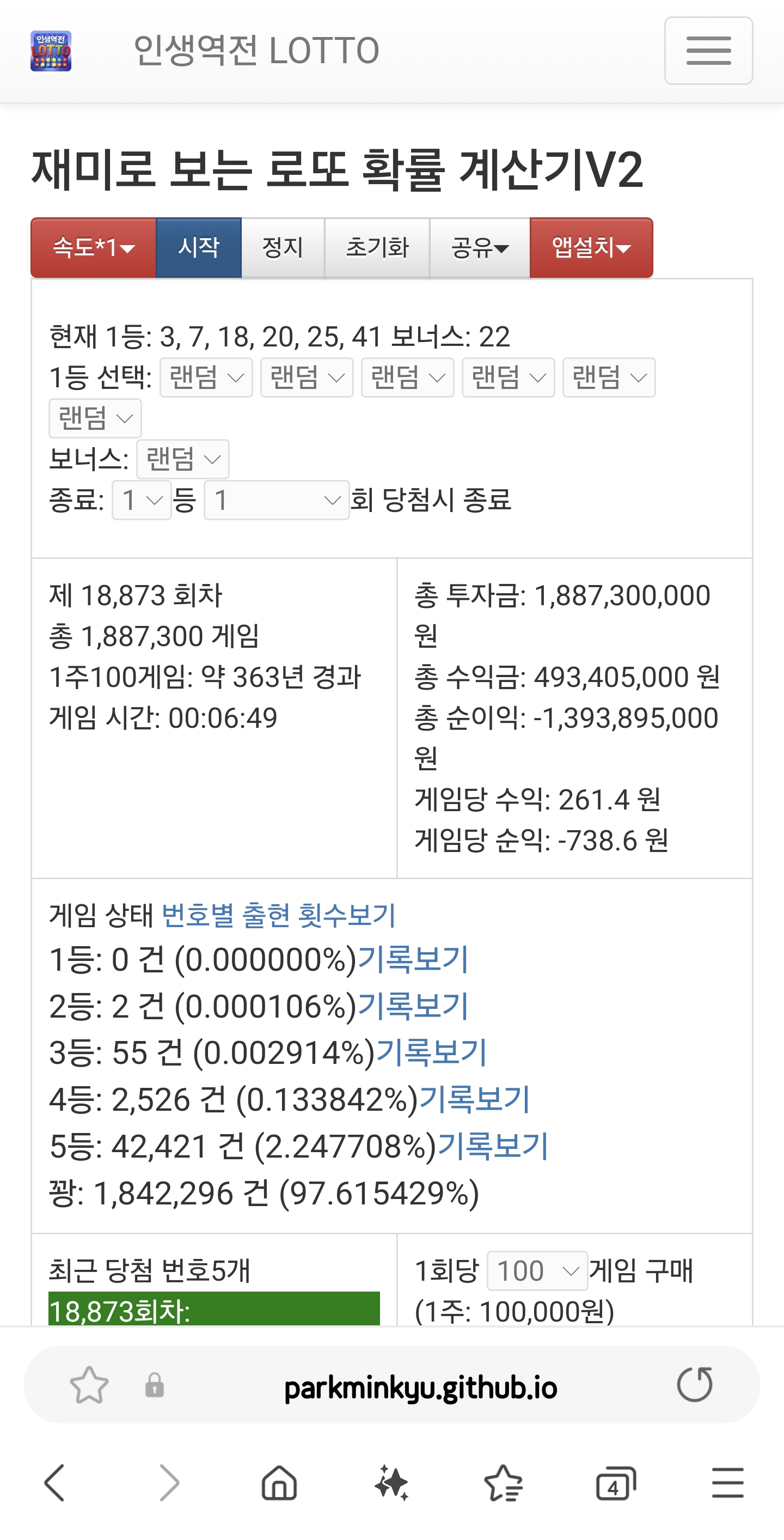The image size is (784, 1540).
Task: Go back to the previous page
Action: [x=55, y=1483]
